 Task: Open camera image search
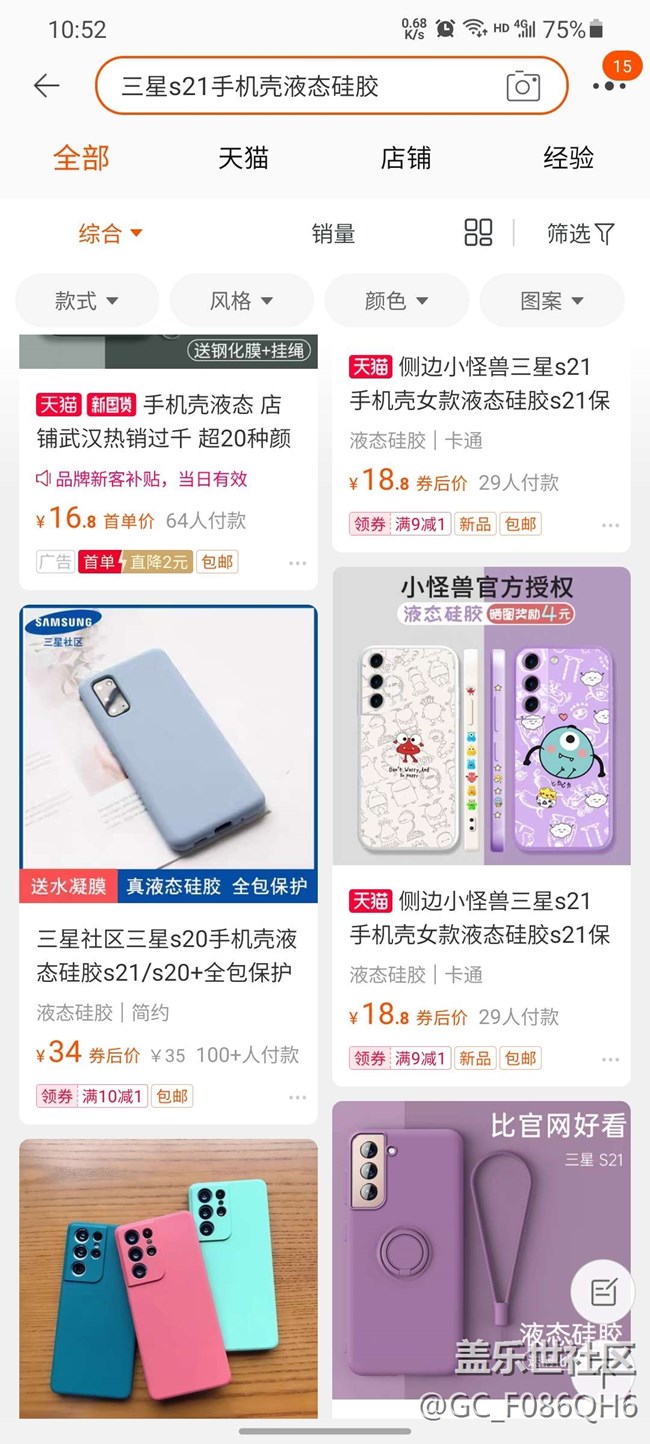(x=523, y=86)
